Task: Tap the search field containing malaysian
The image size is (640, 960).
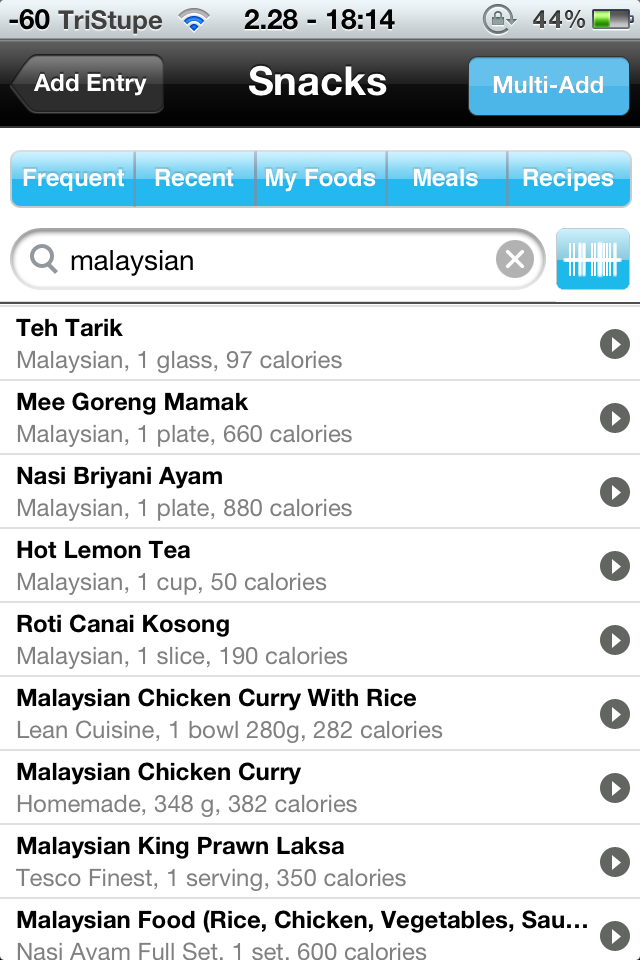Action: pos(270,261)
